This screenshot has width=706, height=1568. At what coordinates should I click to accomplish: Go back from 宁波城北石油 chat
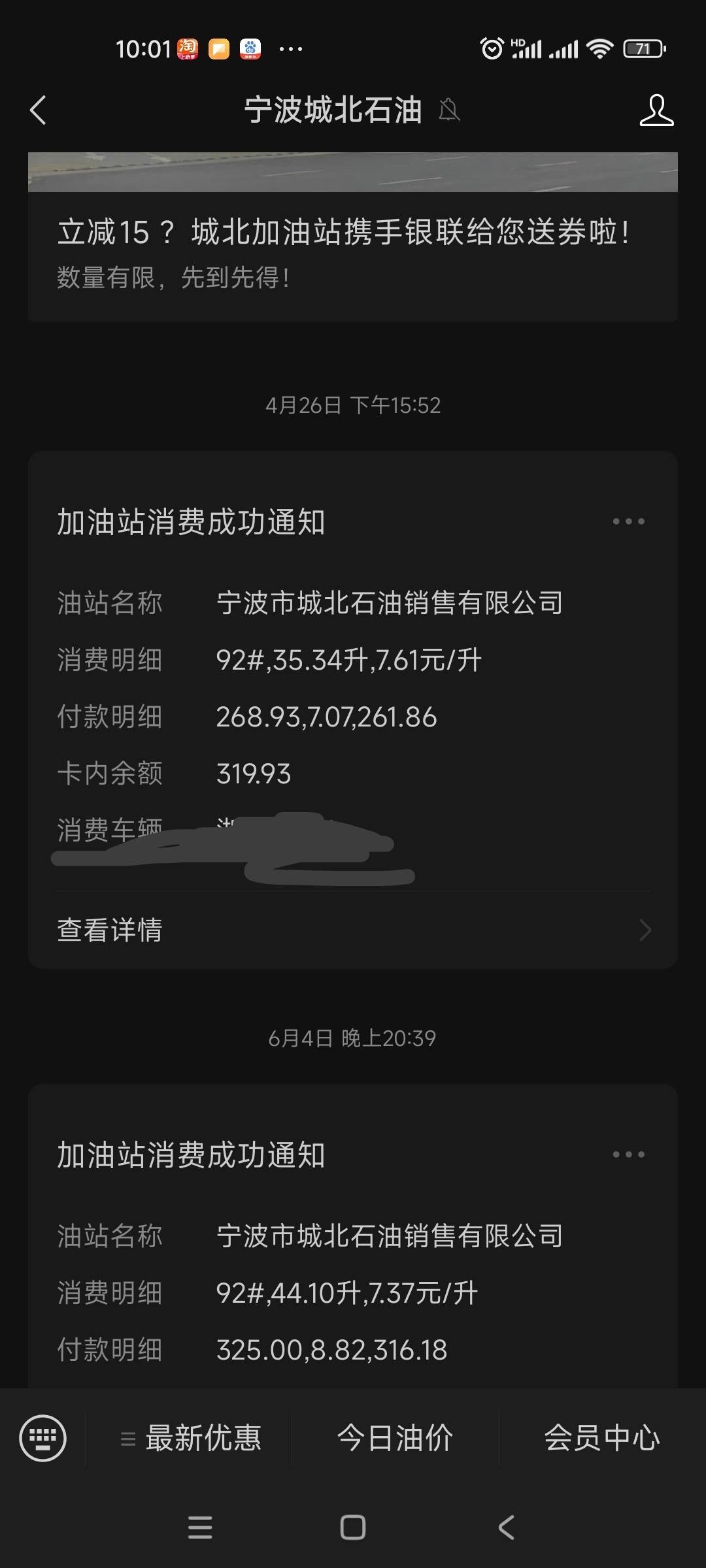pyautogui.click(x=39, y=110)
